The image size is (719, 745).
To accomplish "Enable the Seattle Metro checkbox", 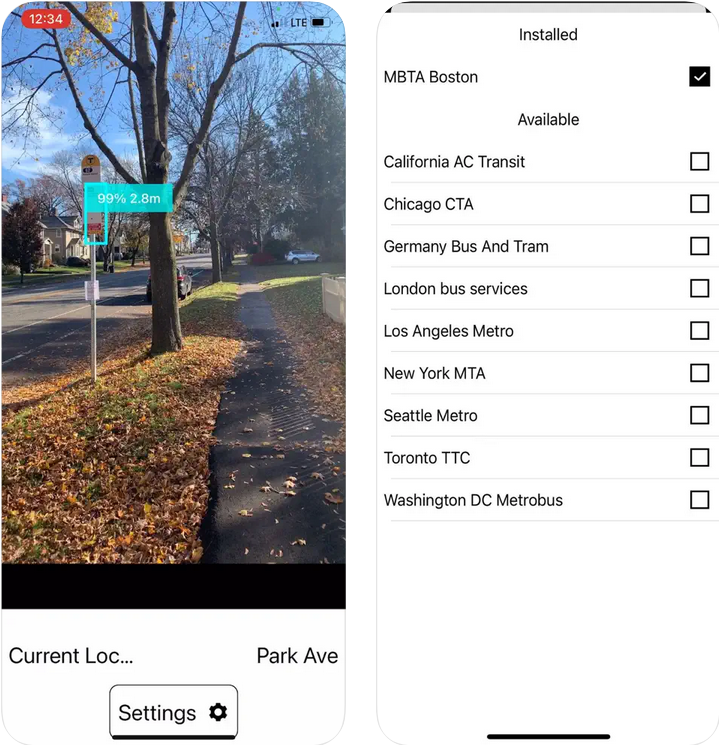I will click(699, 415).
